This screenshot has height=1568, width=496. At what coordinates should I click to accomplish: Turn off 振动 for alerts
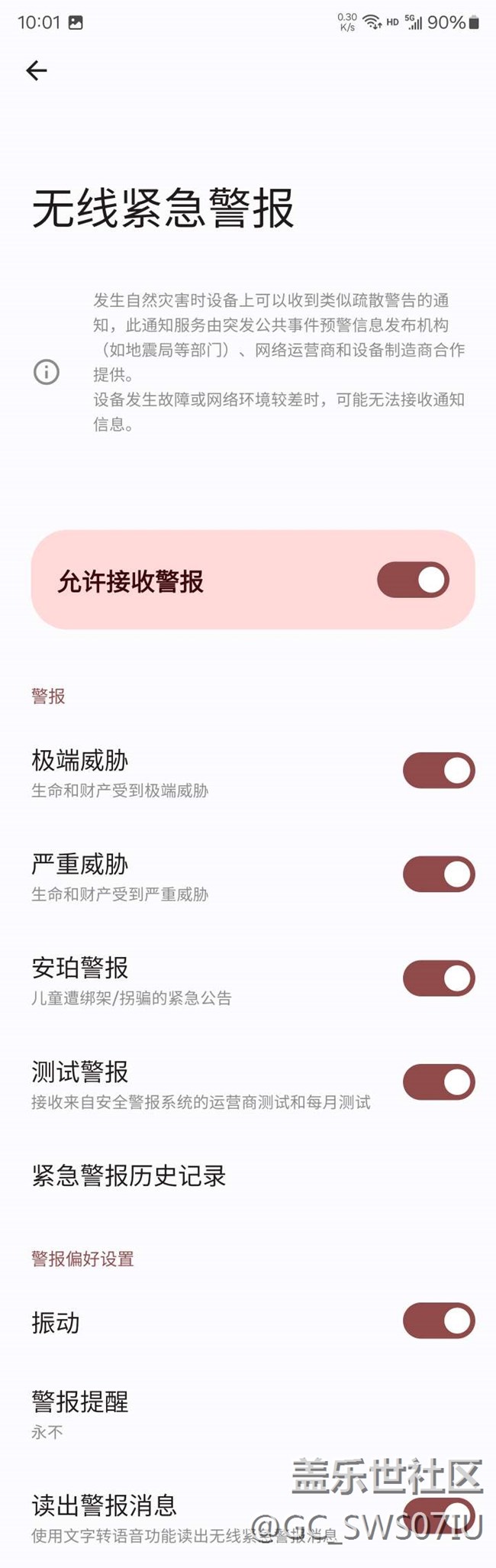(439, 1321)
